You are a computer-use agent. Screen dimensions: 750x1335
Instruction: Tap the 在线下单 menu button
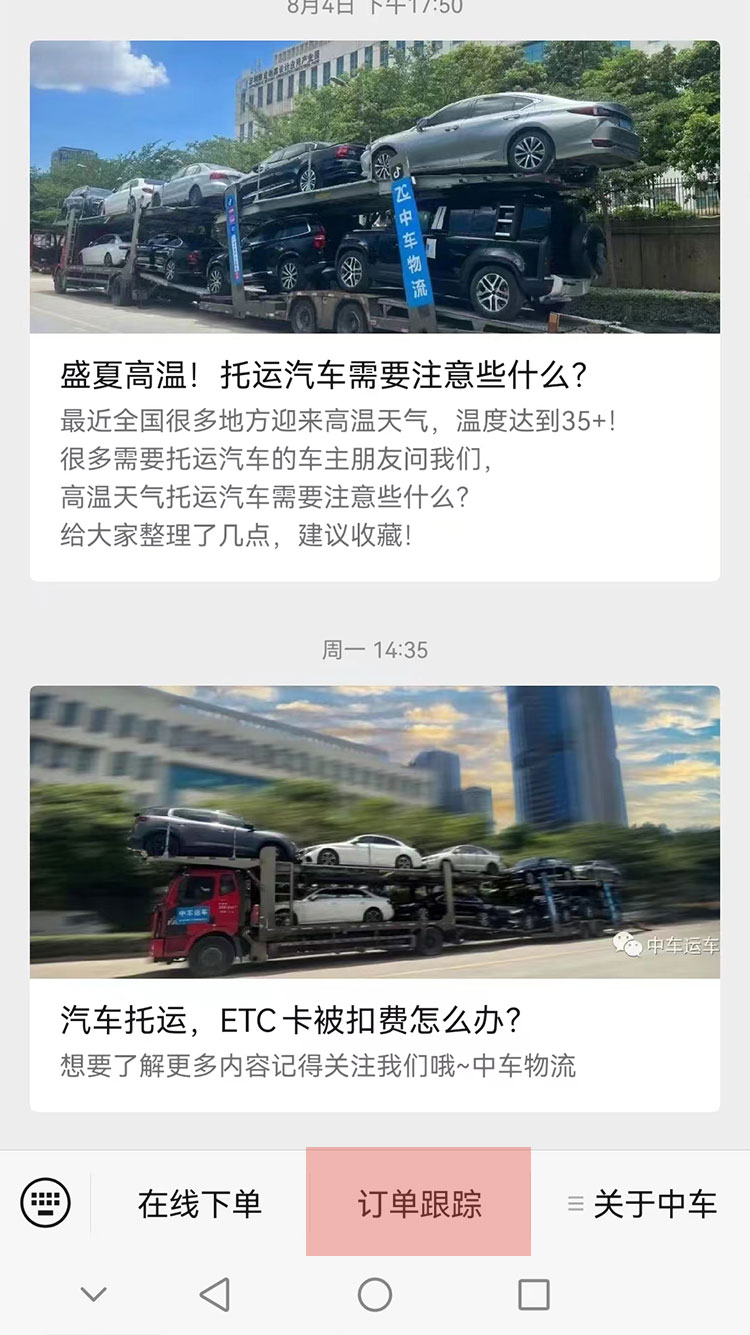click(x=199, y=1203)
